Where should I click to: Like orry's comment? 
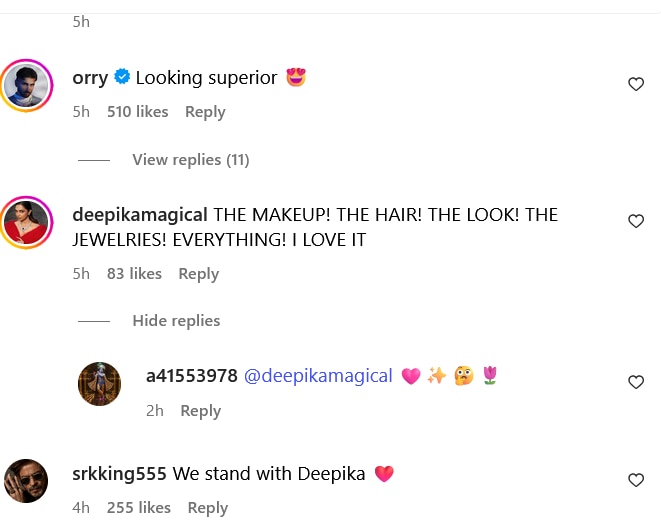[635, 85]
